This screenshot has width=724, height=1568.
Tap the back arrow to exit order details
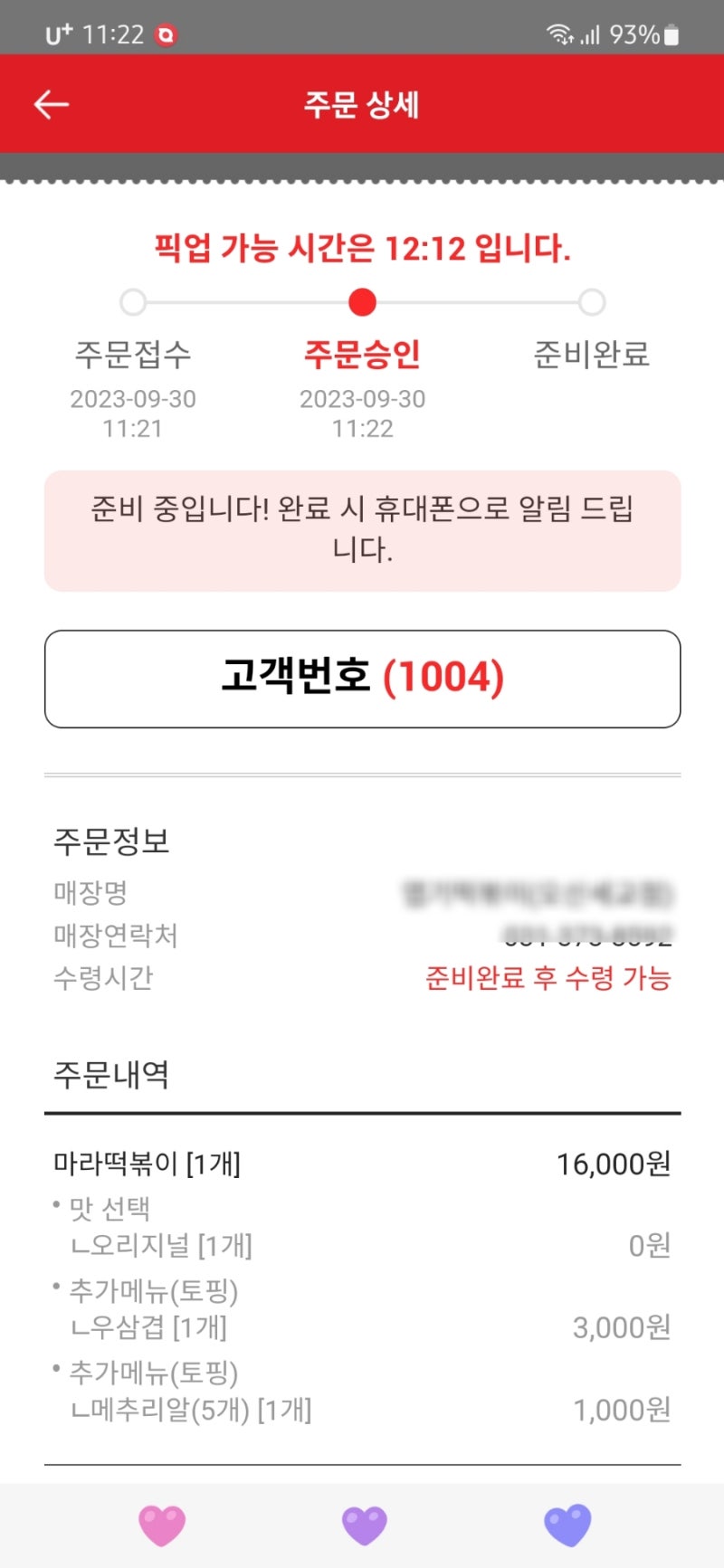(51, 104)
